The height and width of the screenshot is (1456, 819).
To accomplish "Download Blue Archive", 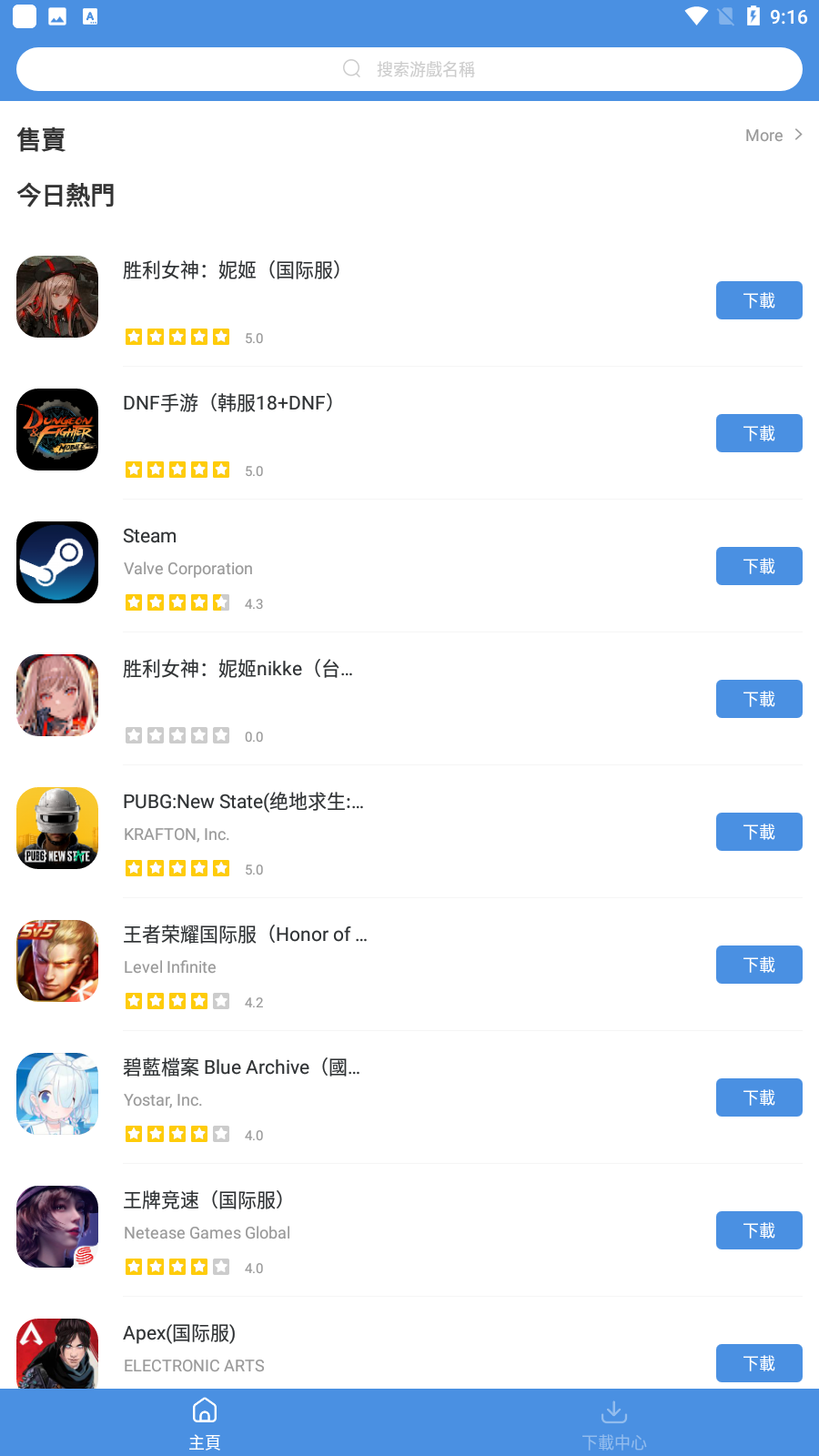I will coord(758,1097).
